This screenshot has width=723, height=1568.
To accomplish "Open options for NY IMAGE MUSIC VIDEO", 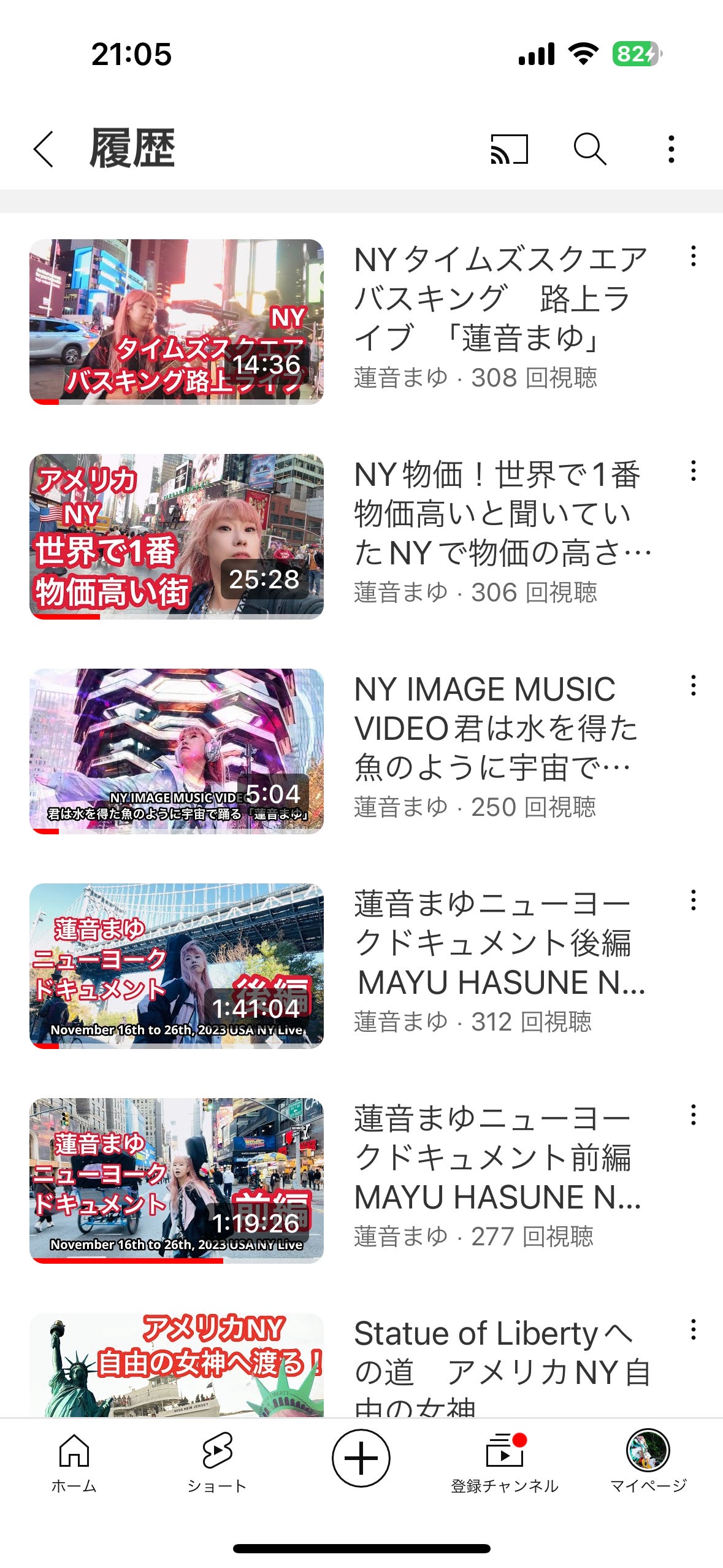I will point(693,685).
